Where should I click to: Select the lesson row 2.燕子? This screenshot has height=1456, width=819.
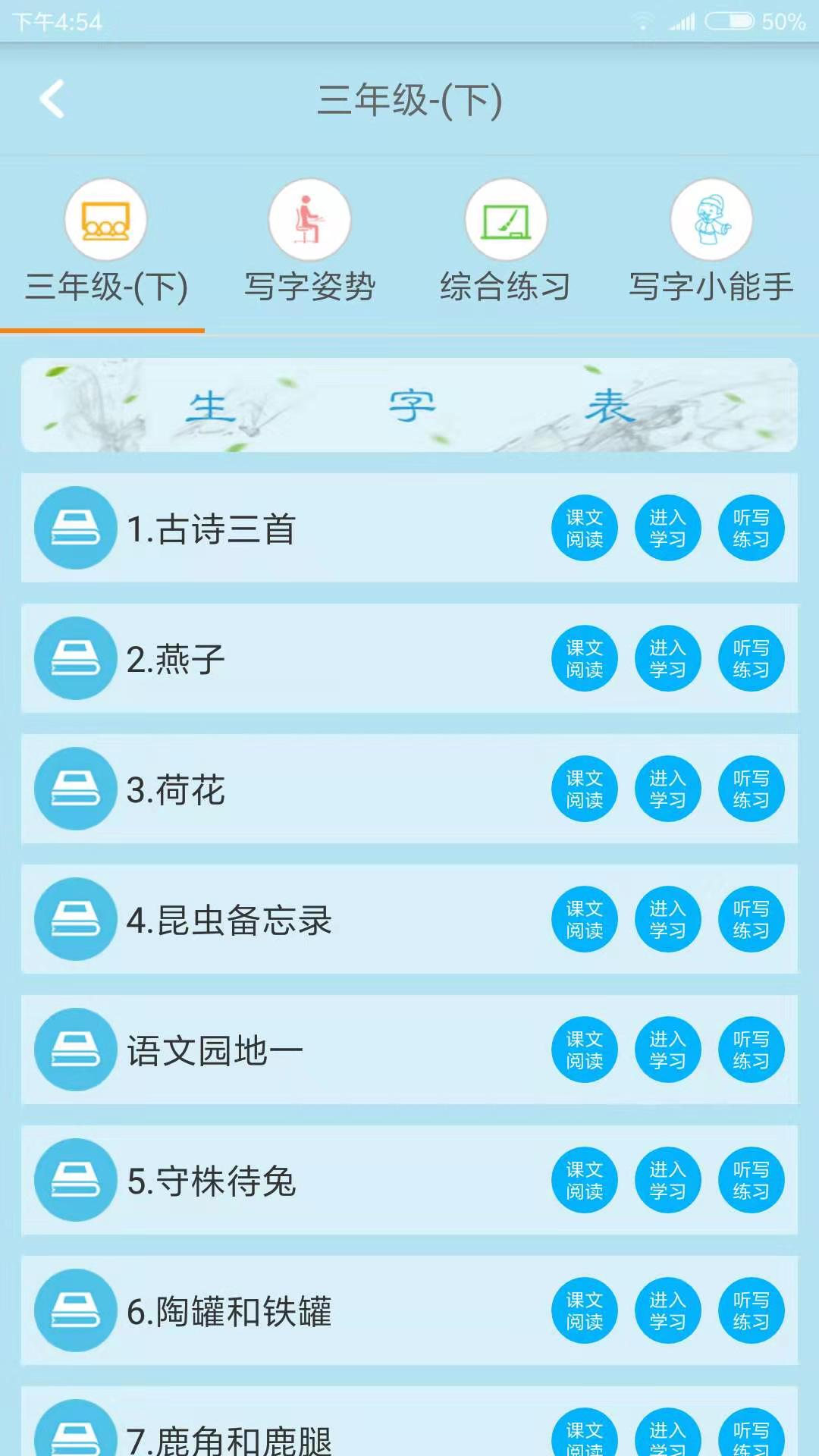(303, 658)
